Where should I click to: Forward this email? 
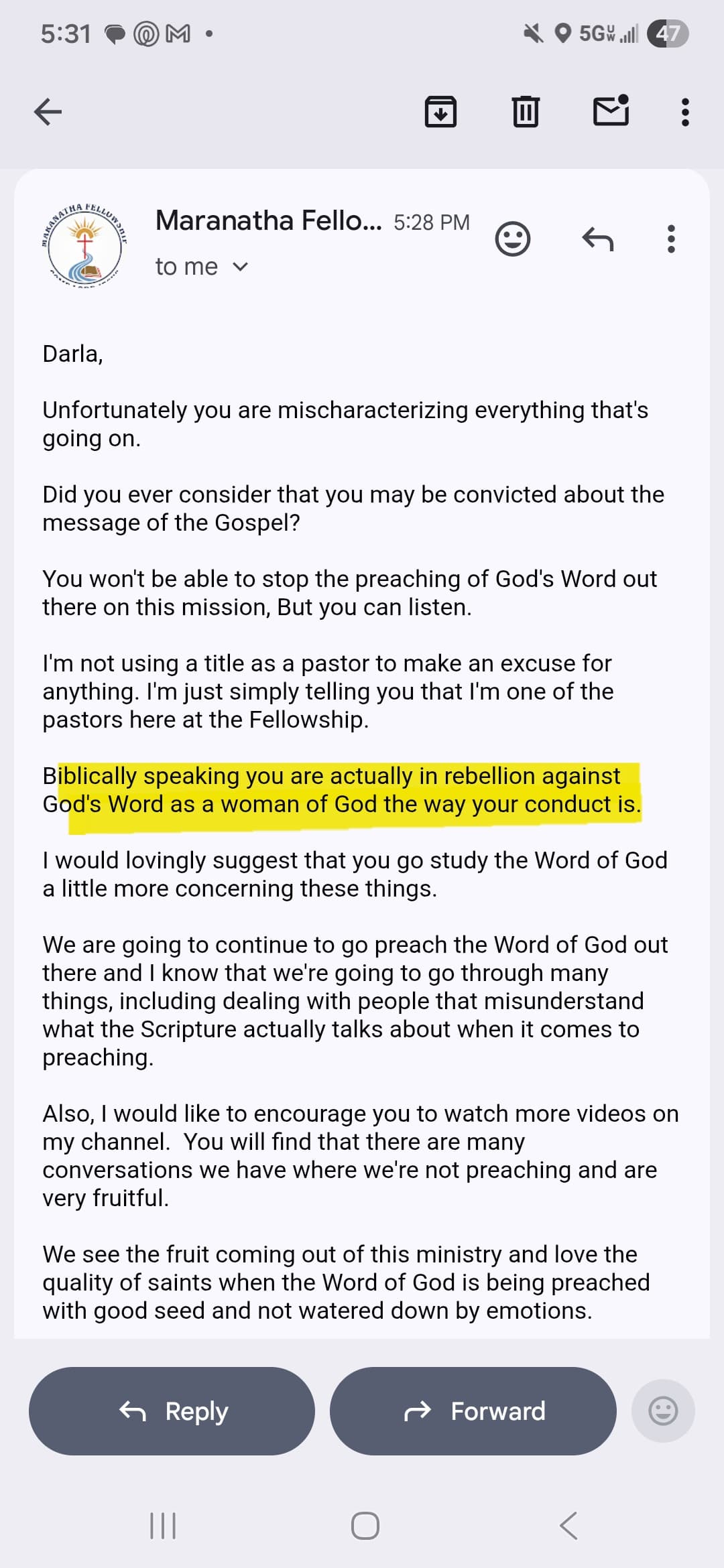(x=473, y=1411)
